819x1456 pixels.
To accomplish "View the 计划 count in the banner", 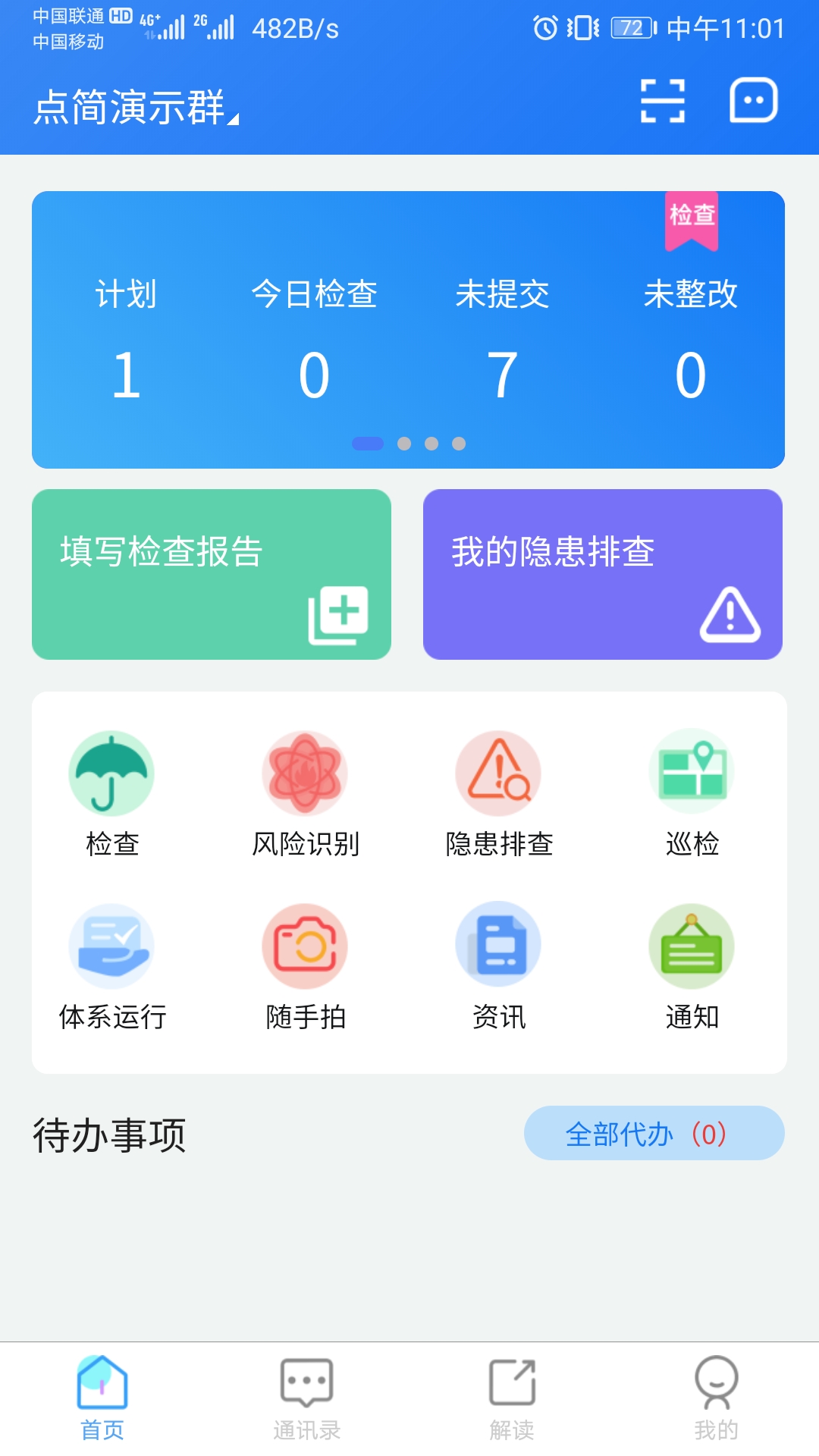I will [x=126, y=375].
